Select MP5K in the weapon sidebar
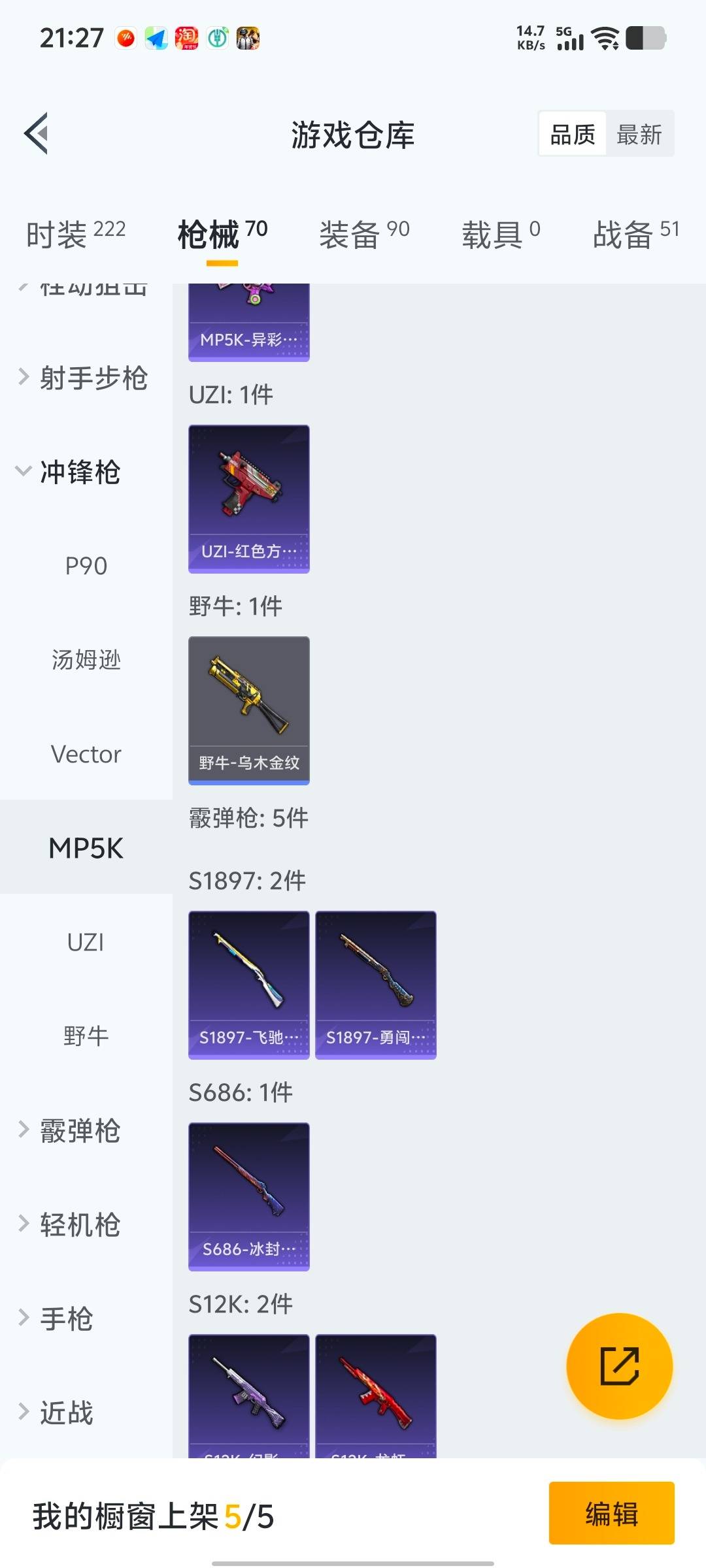 (86, 847)
